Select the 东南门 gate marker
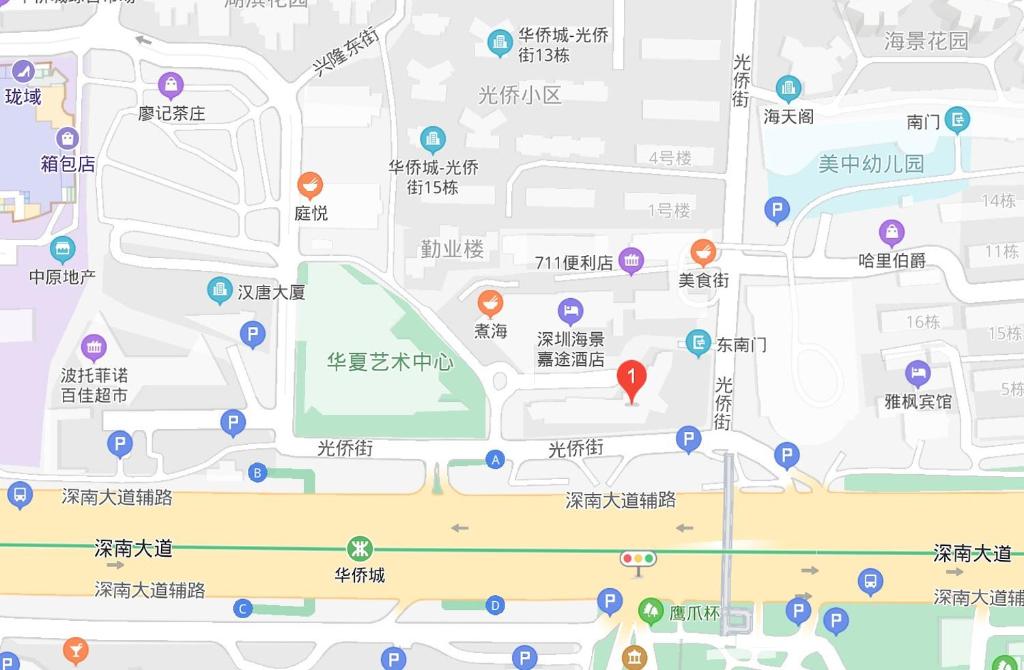This screenshot has height=670, width=1024. tap(698, 344)
